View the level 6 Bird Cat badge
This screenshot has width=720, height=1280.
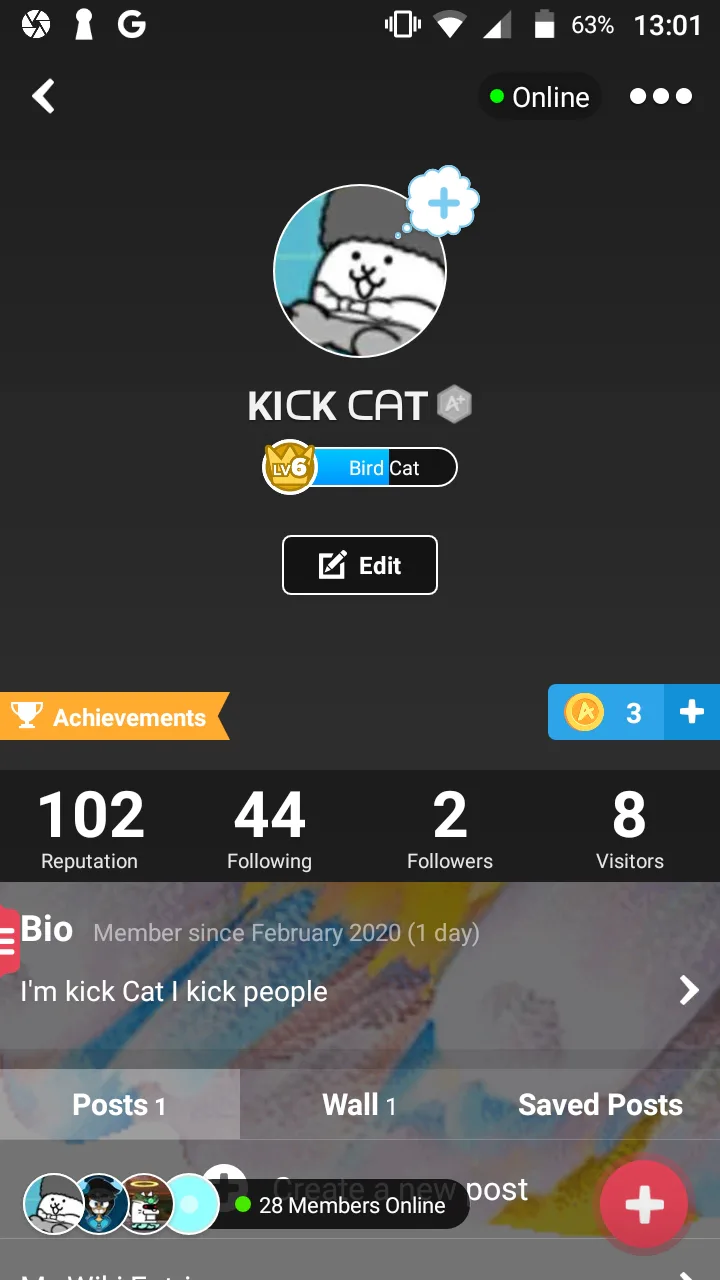click(x=360, y=467)
